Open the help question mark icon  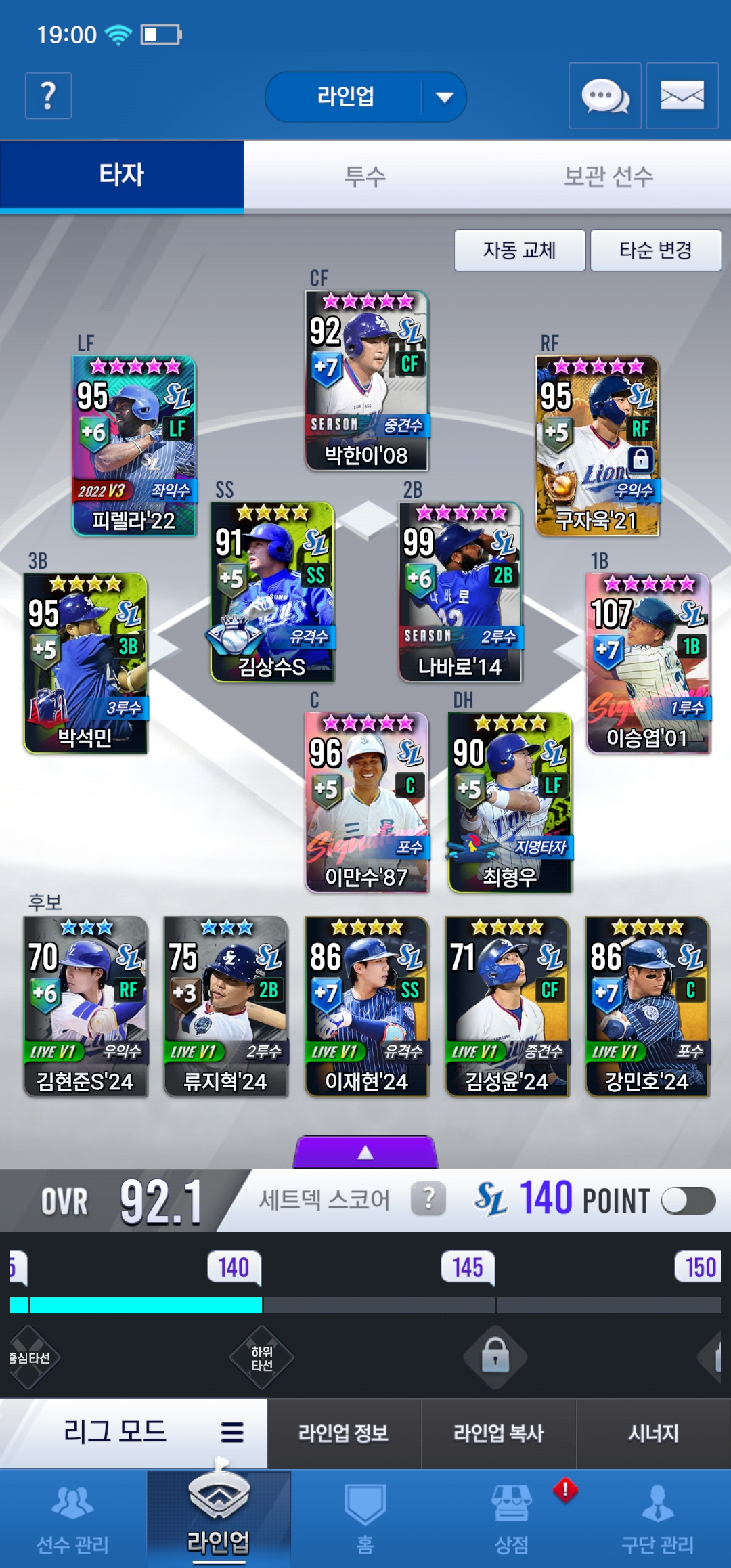48,95
